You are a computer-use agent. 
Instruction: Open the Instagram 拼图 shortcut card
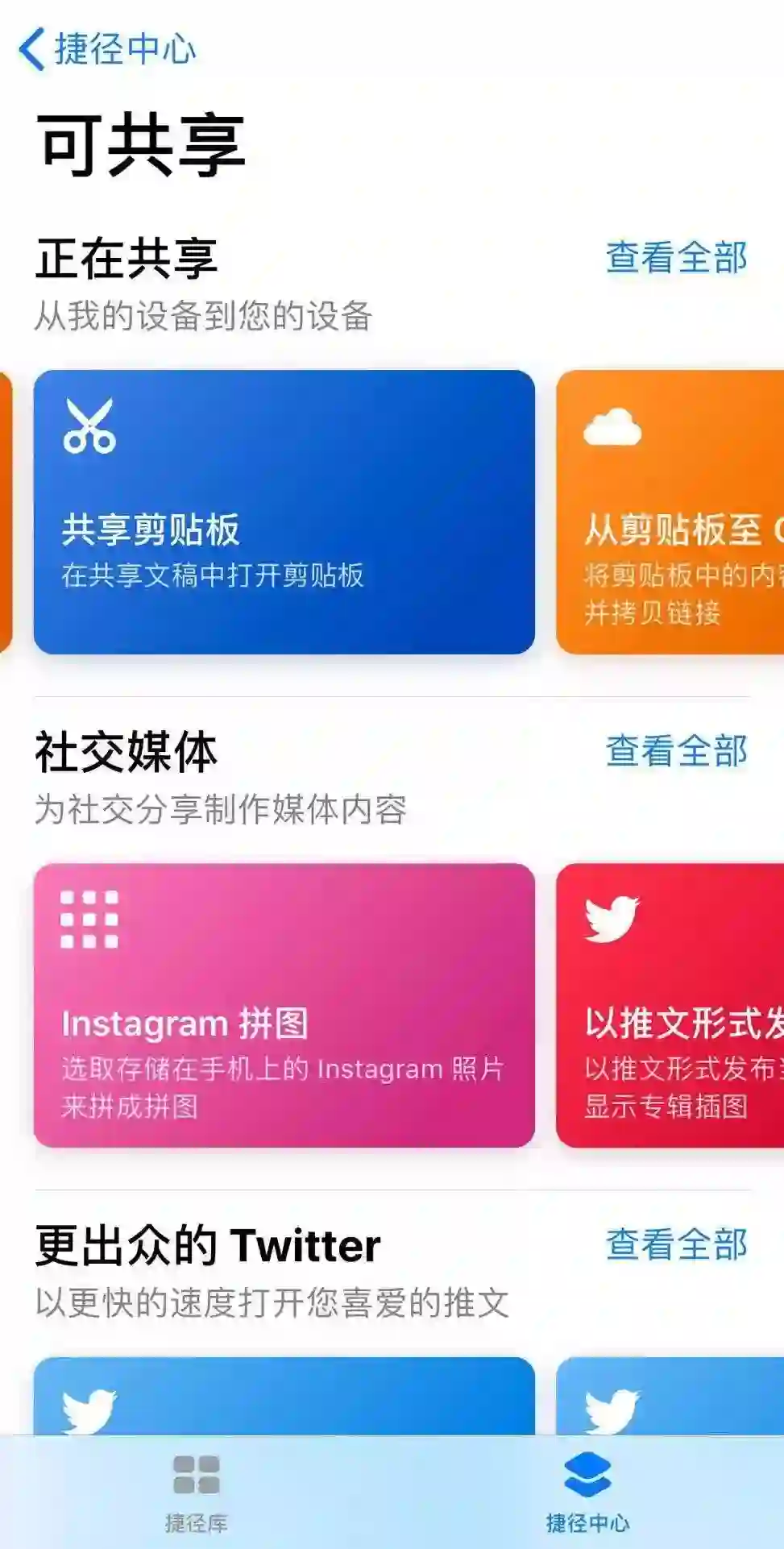pos(284,1005)
